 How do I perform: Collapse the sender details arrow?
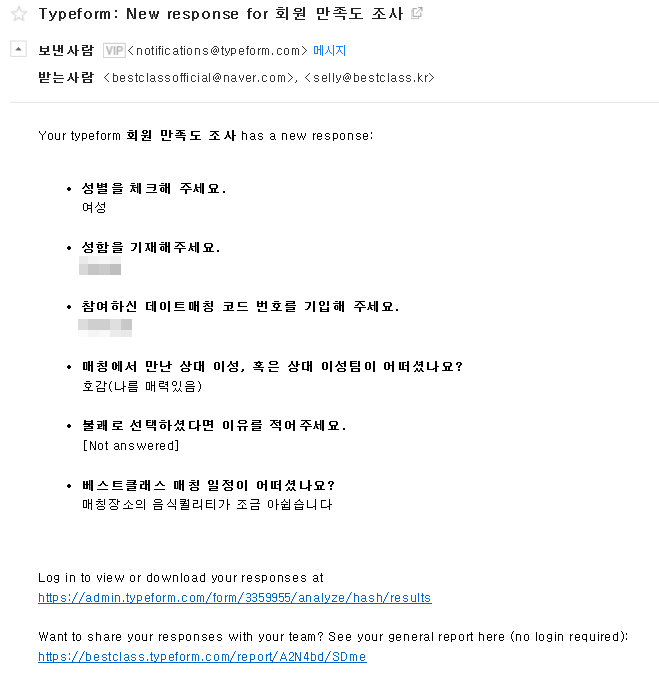pos(19,50)
